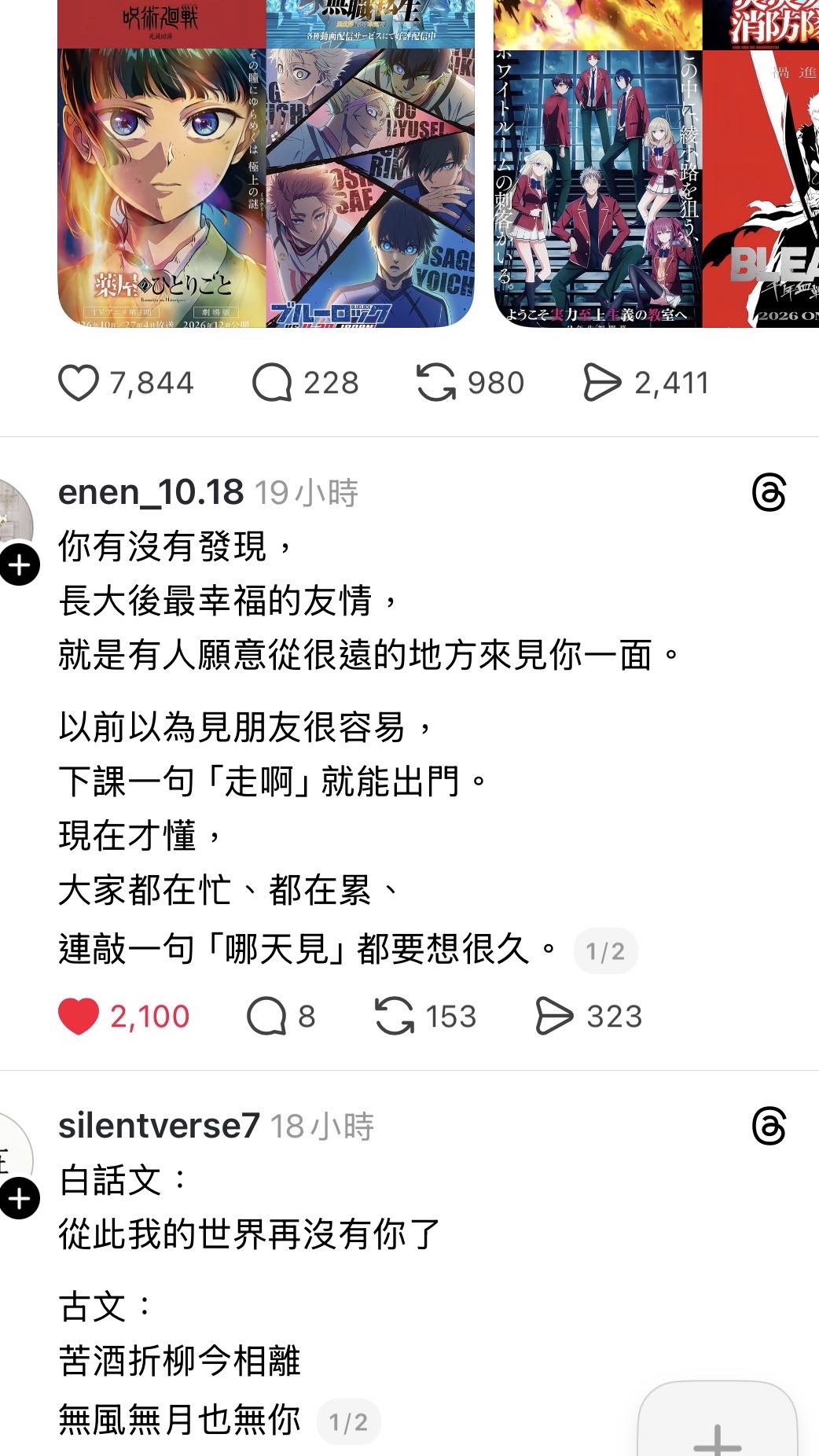This screenshot has width=819, height=1456.
Task: Follow enen_10.18 with the plus badge
Action: pos(19,564)
